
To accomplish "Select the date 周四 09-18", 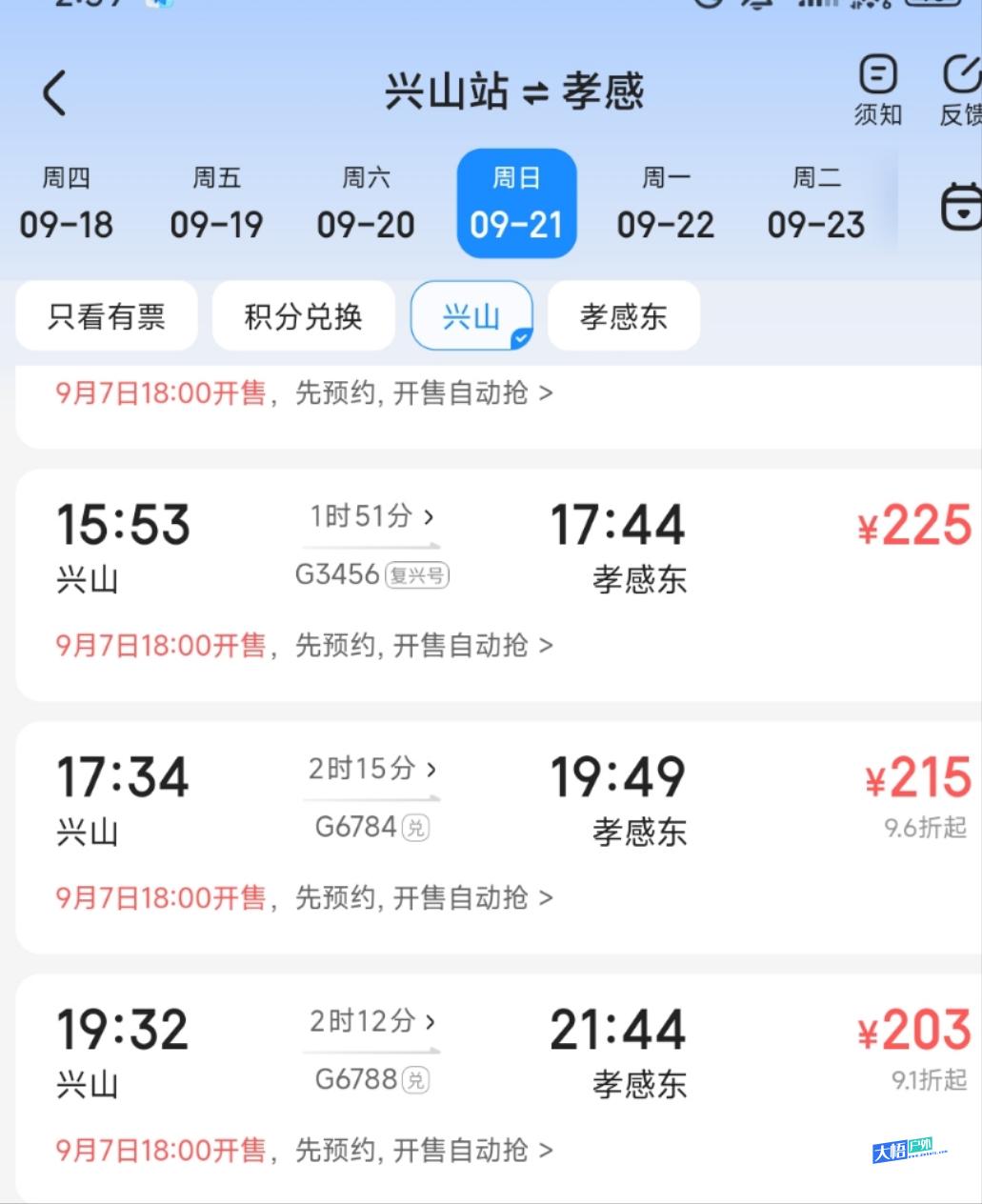I will 66,203.
